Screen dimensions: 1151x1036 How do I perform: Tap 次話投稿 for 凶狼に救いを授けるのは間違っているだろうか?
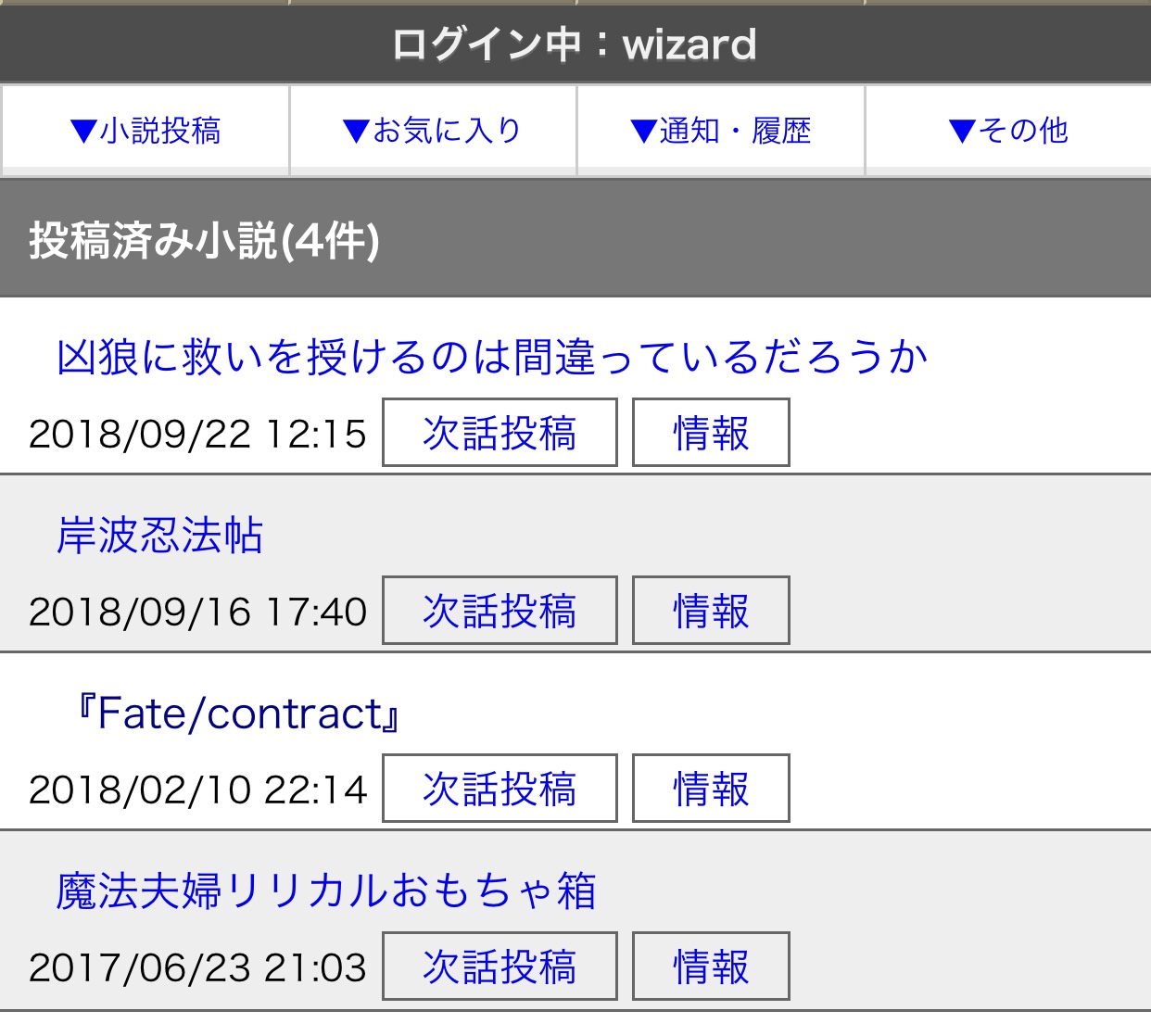click(x=500, y=433)
